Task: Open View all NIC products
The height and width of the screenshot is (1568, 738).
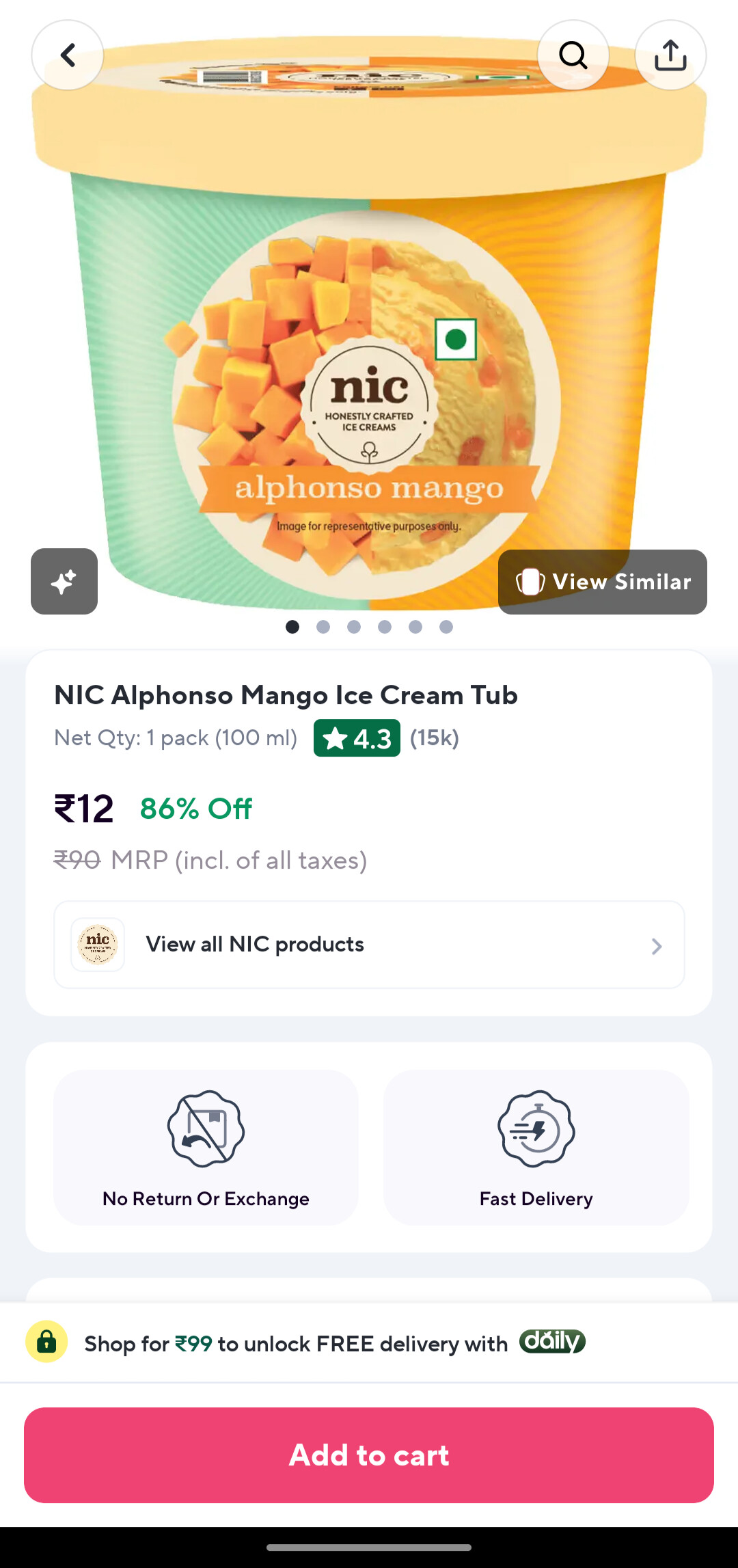Action: point(369,945)
